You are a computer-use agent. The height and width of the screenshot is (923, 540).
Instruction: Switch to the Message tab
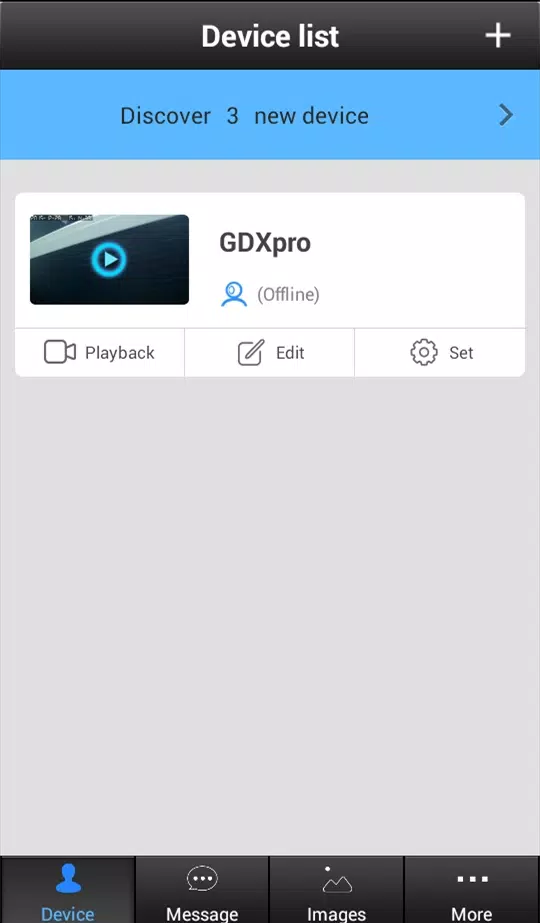pos(202,890)
